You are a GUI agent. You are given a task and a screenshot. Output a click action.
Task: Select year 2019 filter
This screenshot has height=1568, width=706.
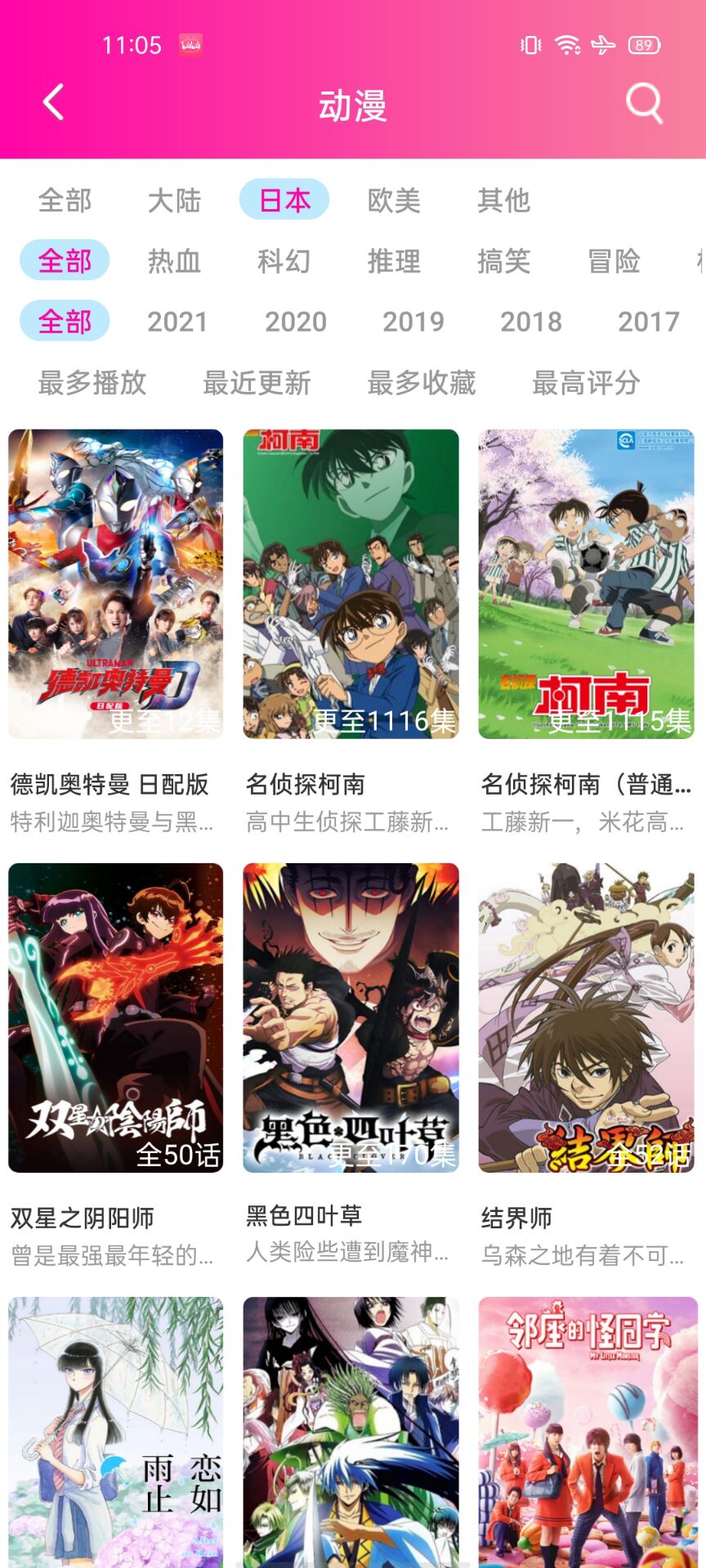click(x=413, y=322)
